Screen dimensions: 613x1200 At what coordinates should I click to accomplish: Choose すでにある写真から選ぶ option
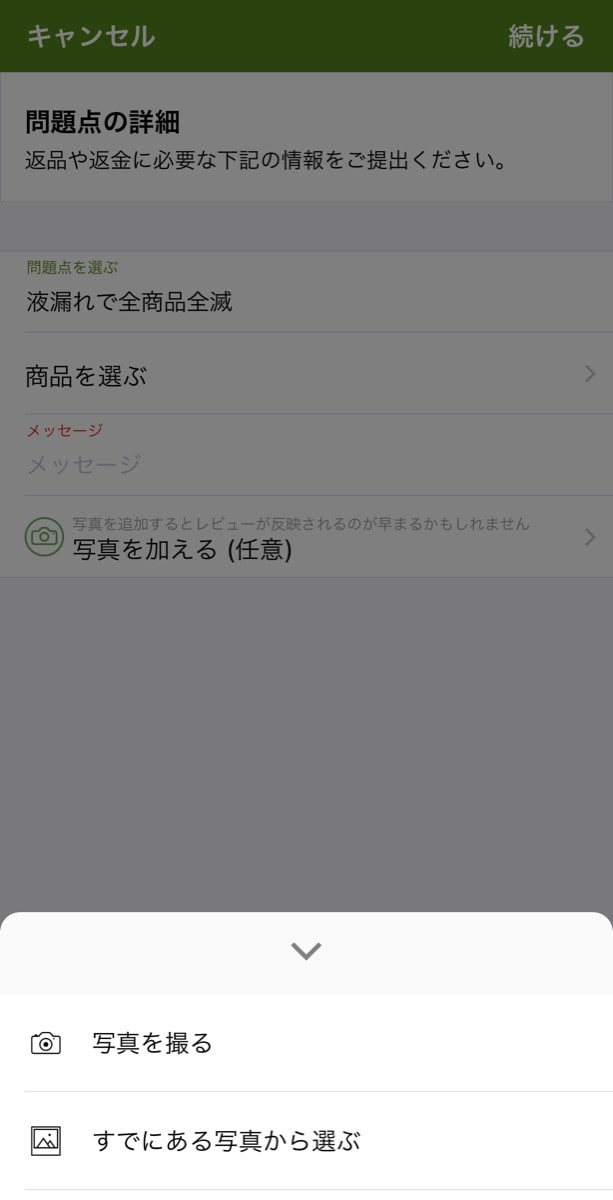click(x=306, y=1140)
